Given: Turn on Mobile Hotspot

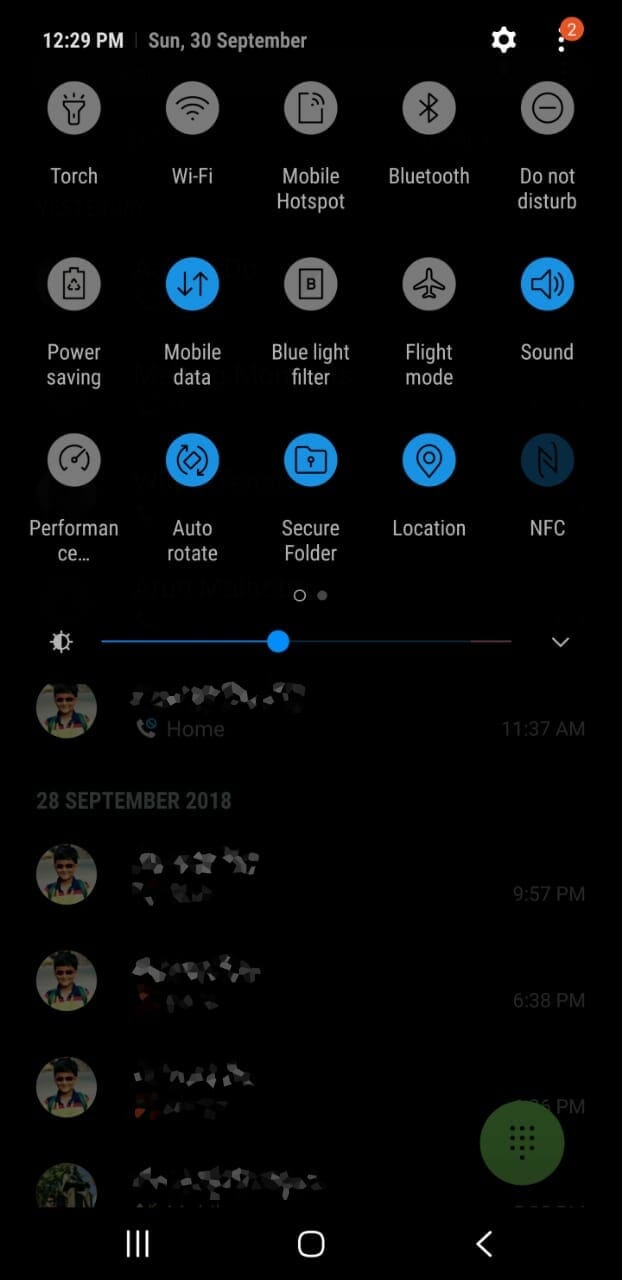Looking at the screenshot, I should 310,108.
